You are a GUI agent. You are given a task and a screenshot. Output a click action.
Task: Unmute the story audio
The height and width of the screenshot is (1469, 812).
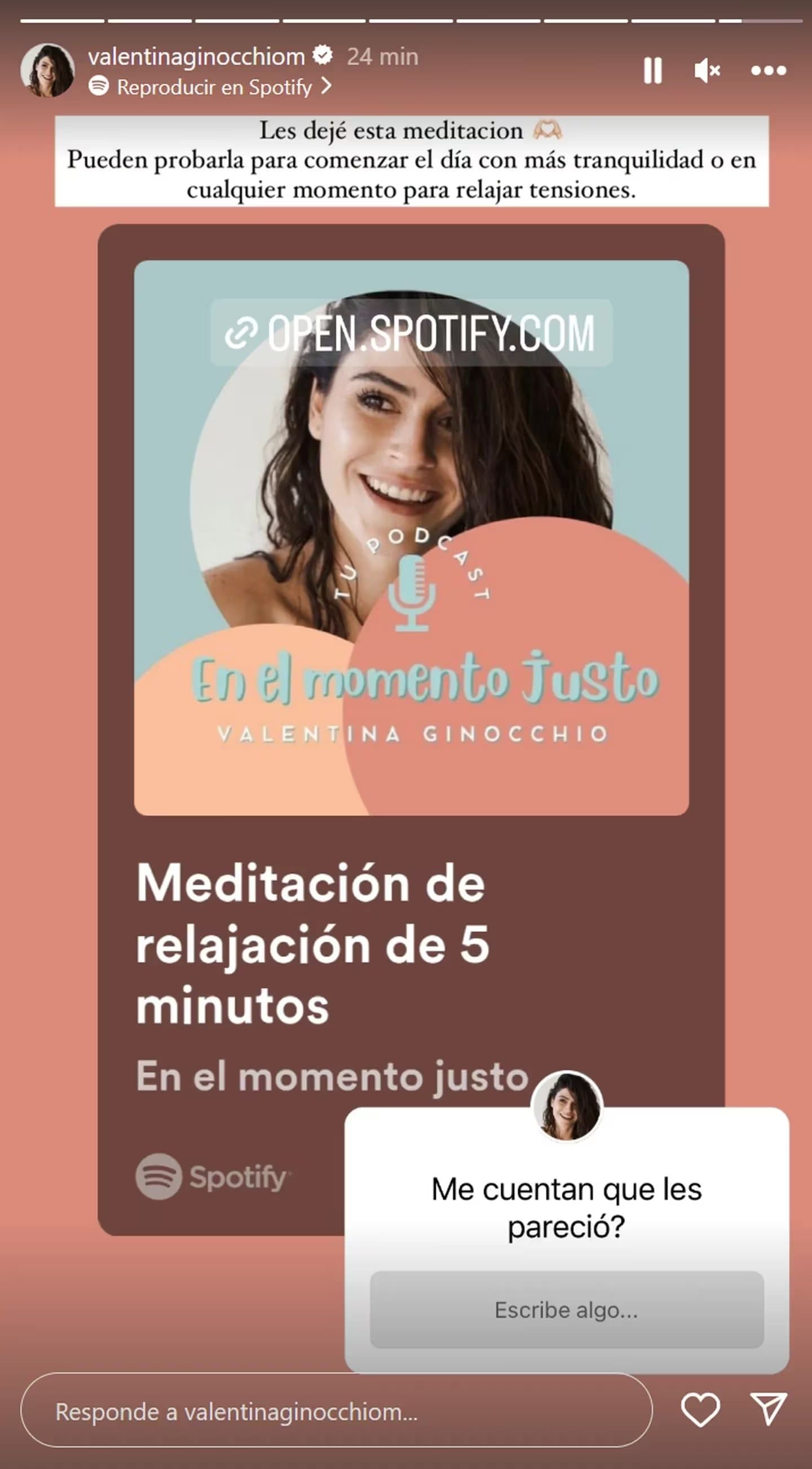click(x=707, y=71)
